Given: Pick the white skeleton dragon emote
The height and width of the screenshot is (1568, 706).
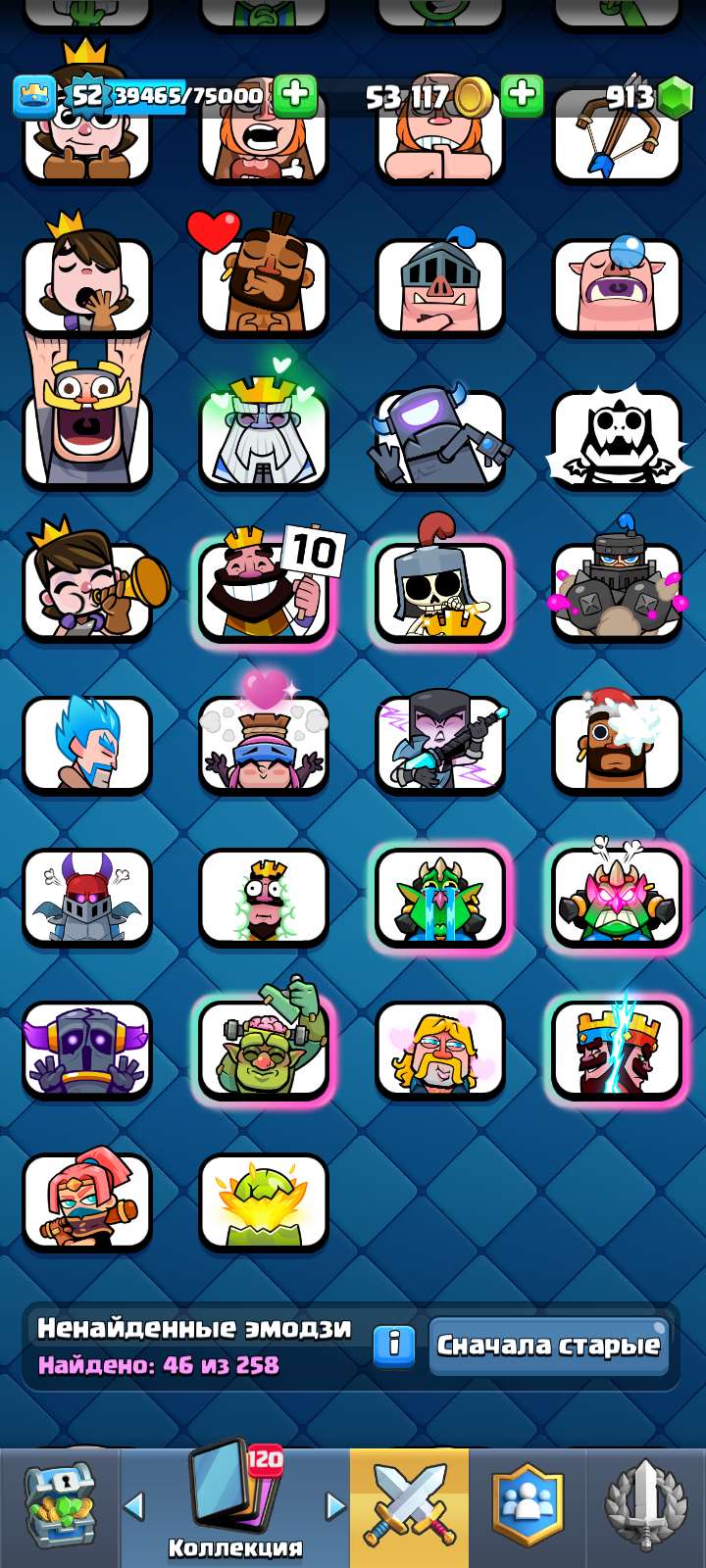Looking at the screenshot, I should coord(617,437).
